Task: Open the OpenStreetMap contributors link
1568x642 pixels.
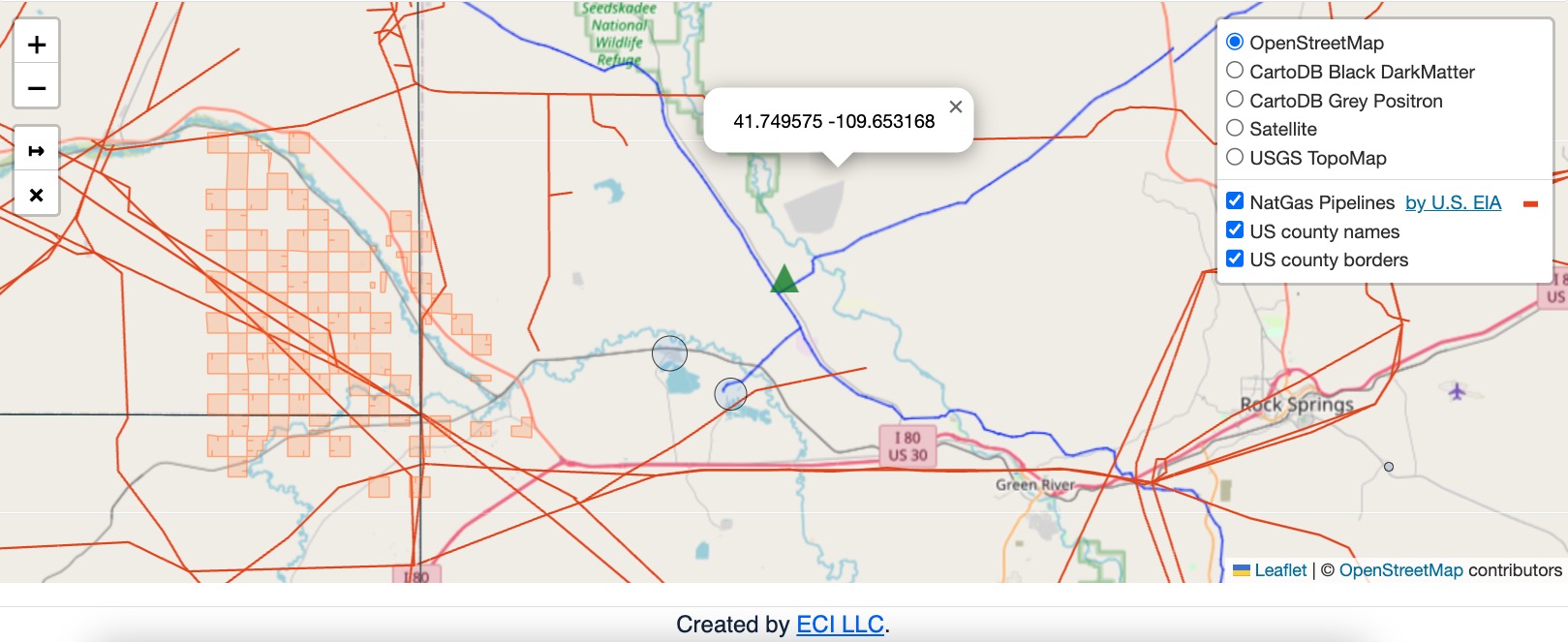Action: coord(1400,570)
